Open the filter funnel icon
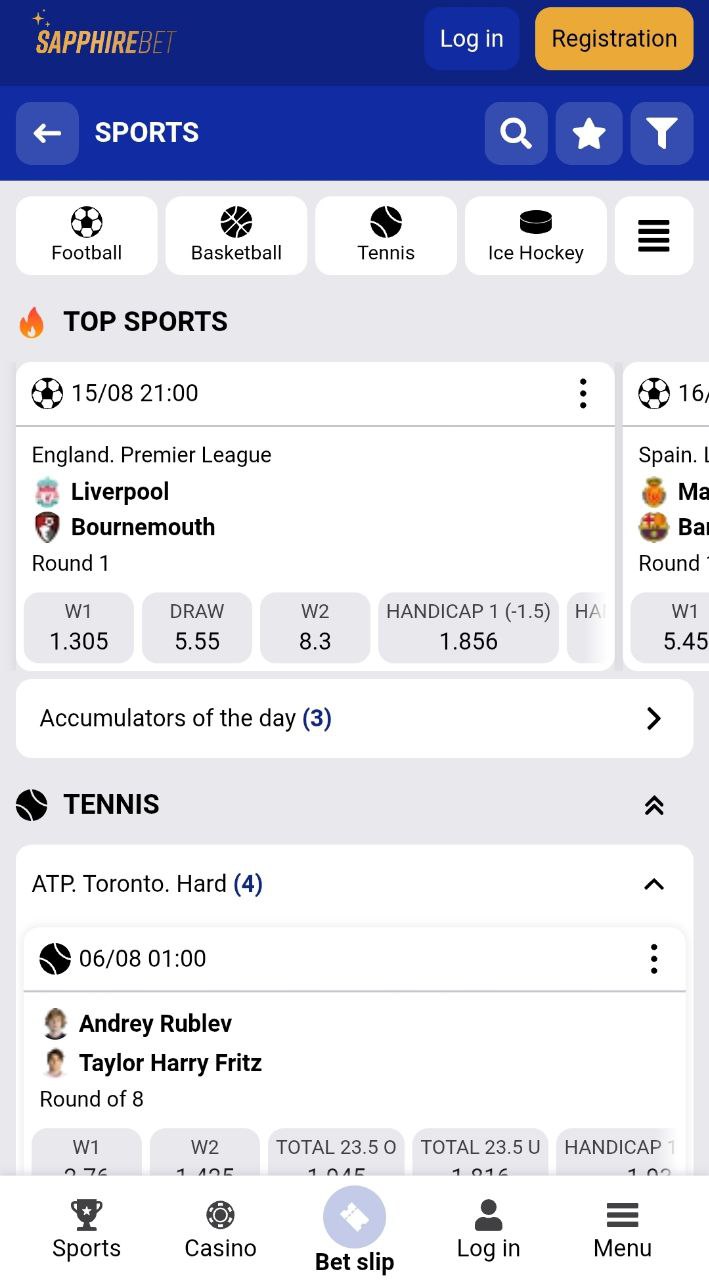Image resolution: width=709 pixels, height=1280 pixels. click(662, 133)
